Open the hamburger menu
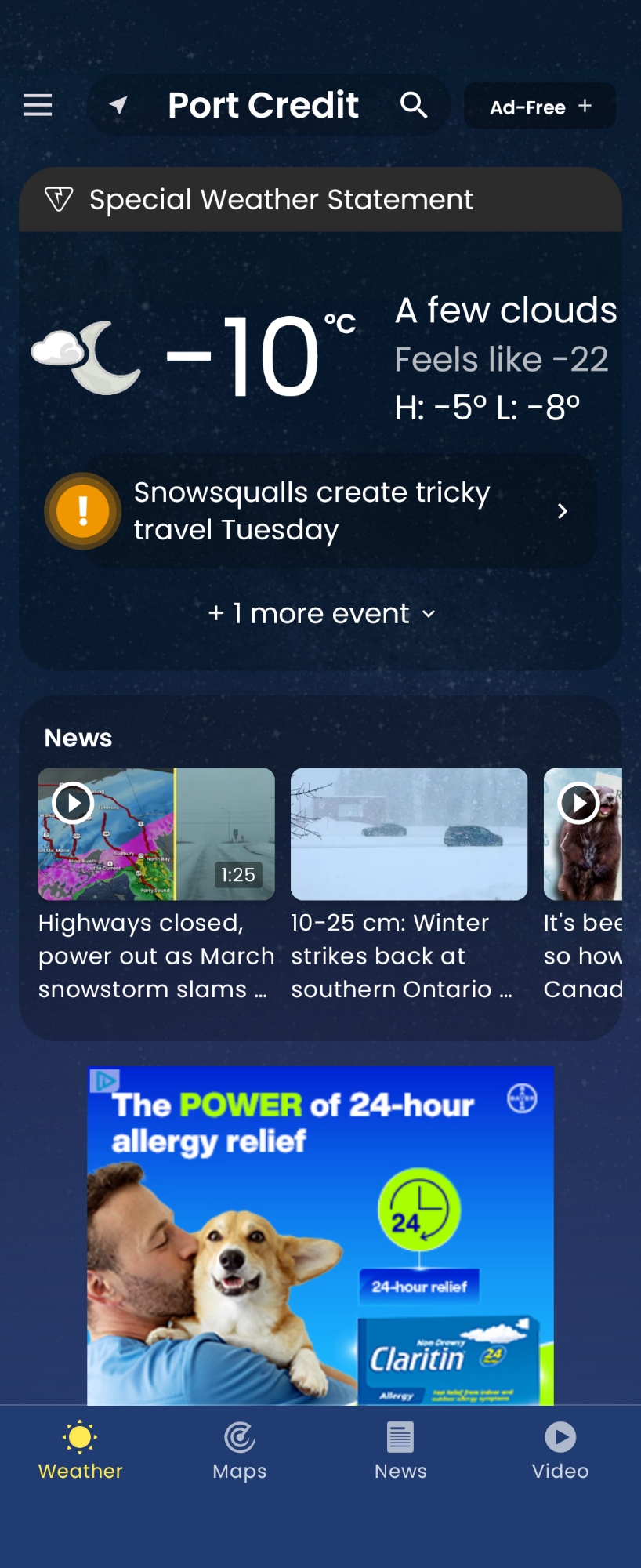Screen dimensions: 641x1568 (x=38, y=105)
